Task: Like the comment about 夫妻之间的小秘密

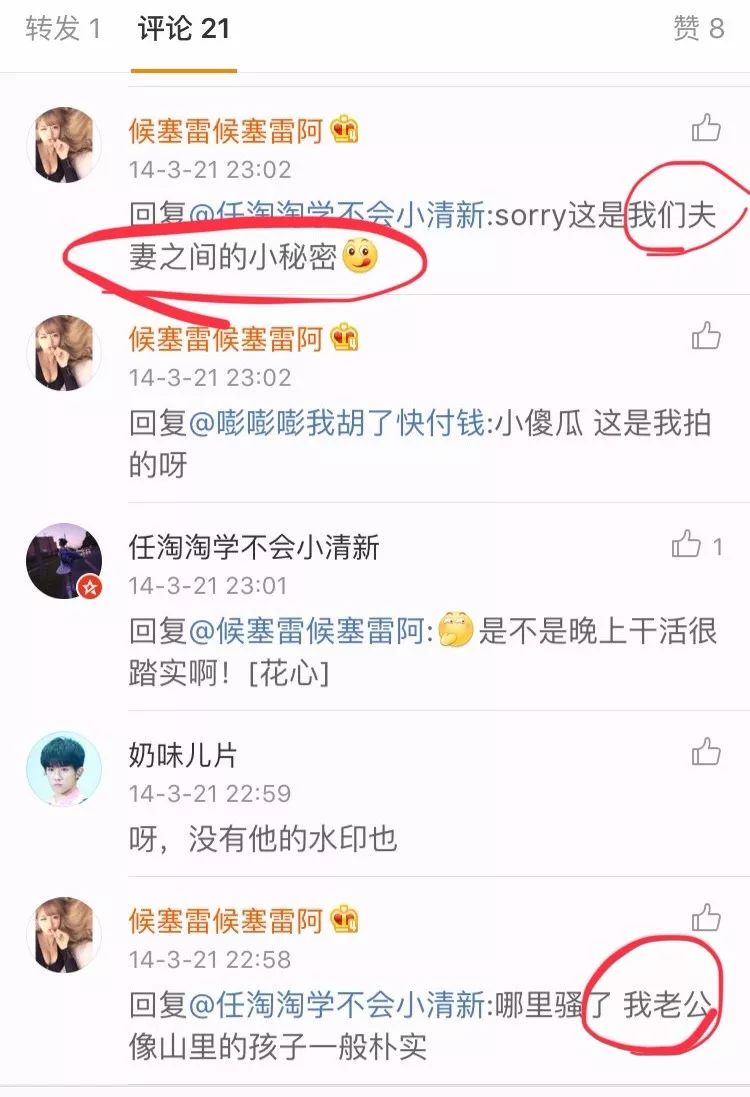Action: (x=706, y=128)
